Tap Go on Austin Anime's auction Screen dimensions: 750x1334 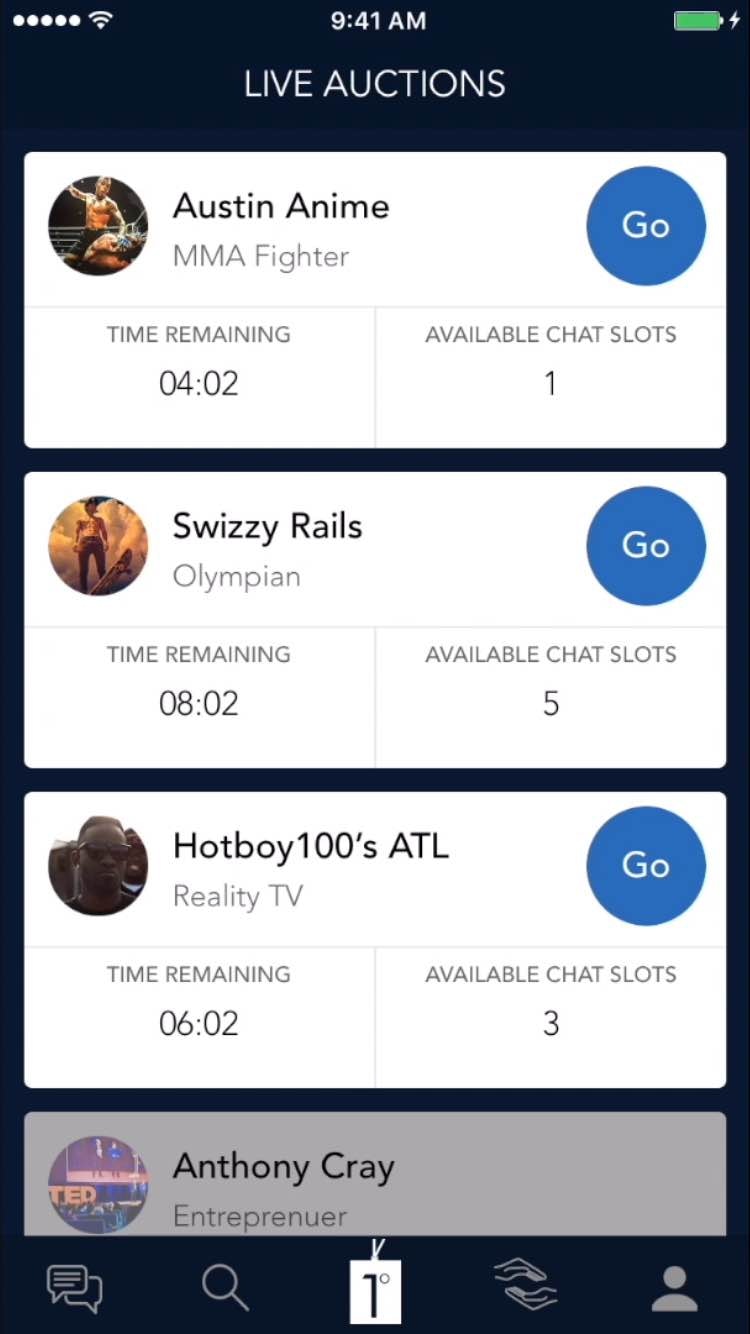coord(645,226)
